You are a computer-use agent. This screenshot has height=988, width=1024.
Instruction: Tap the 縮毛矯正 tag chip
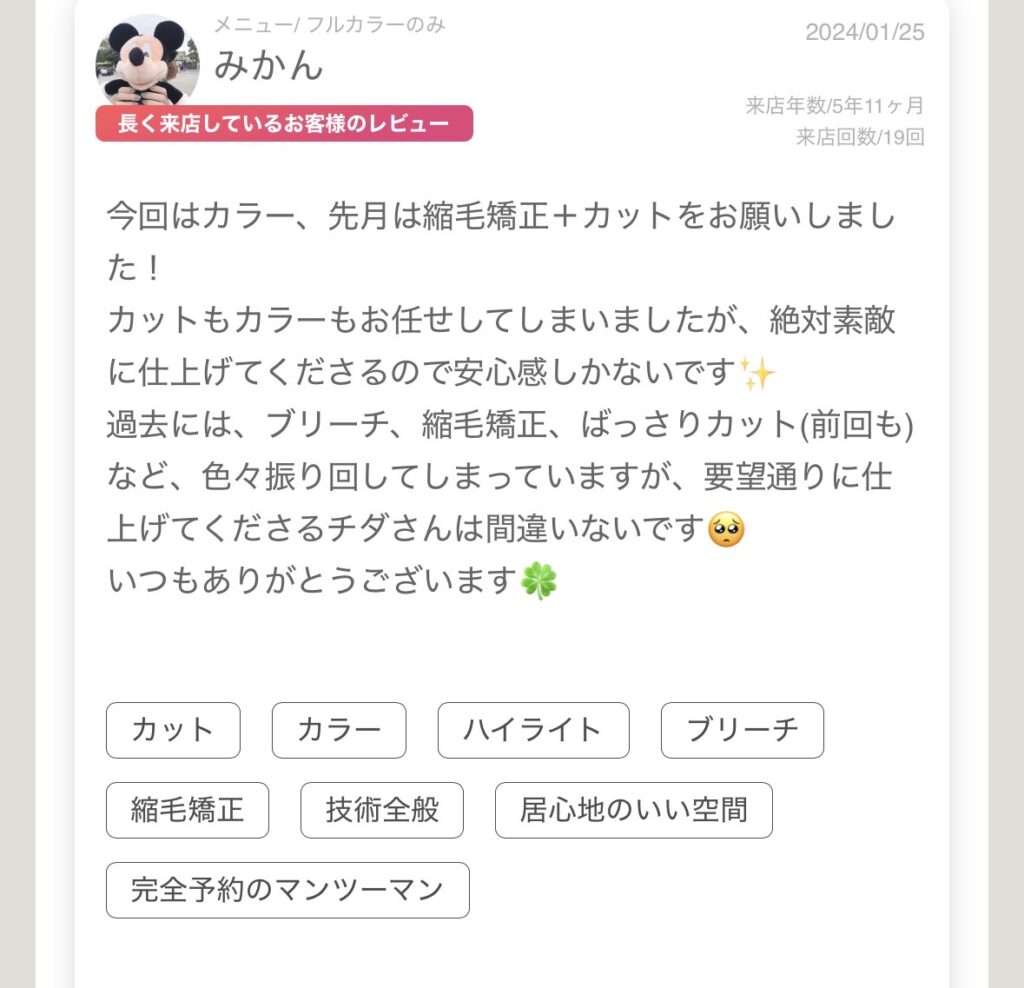click(187, 810)
